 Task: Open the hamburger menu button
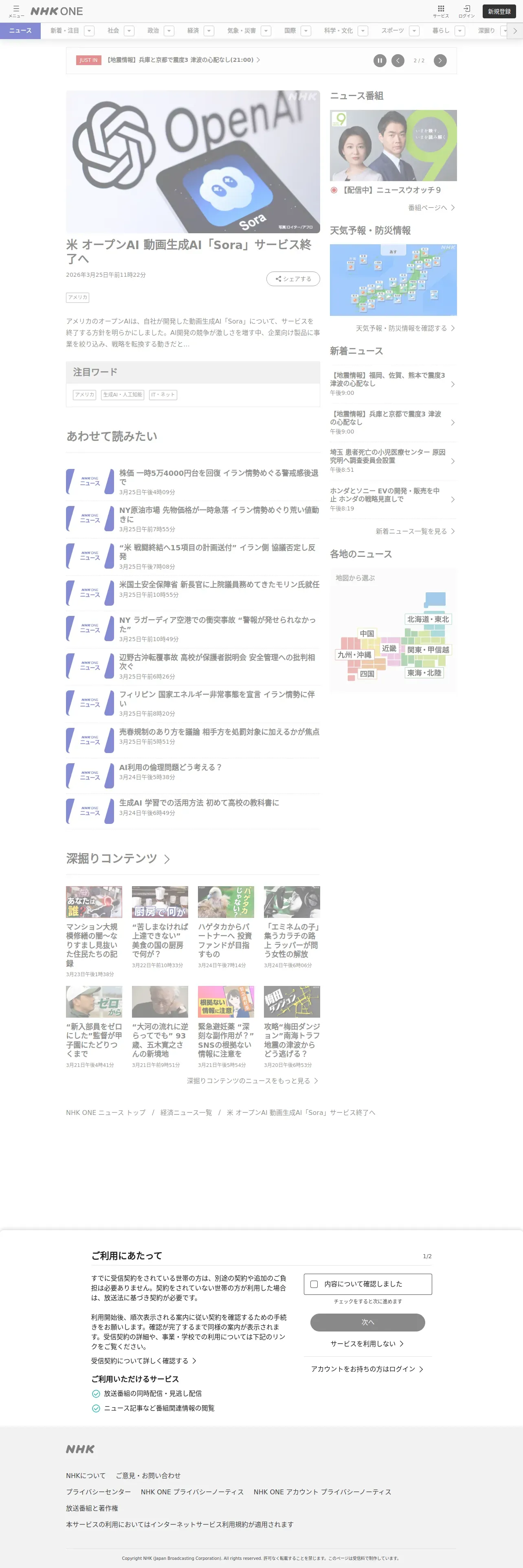point(16,11)
